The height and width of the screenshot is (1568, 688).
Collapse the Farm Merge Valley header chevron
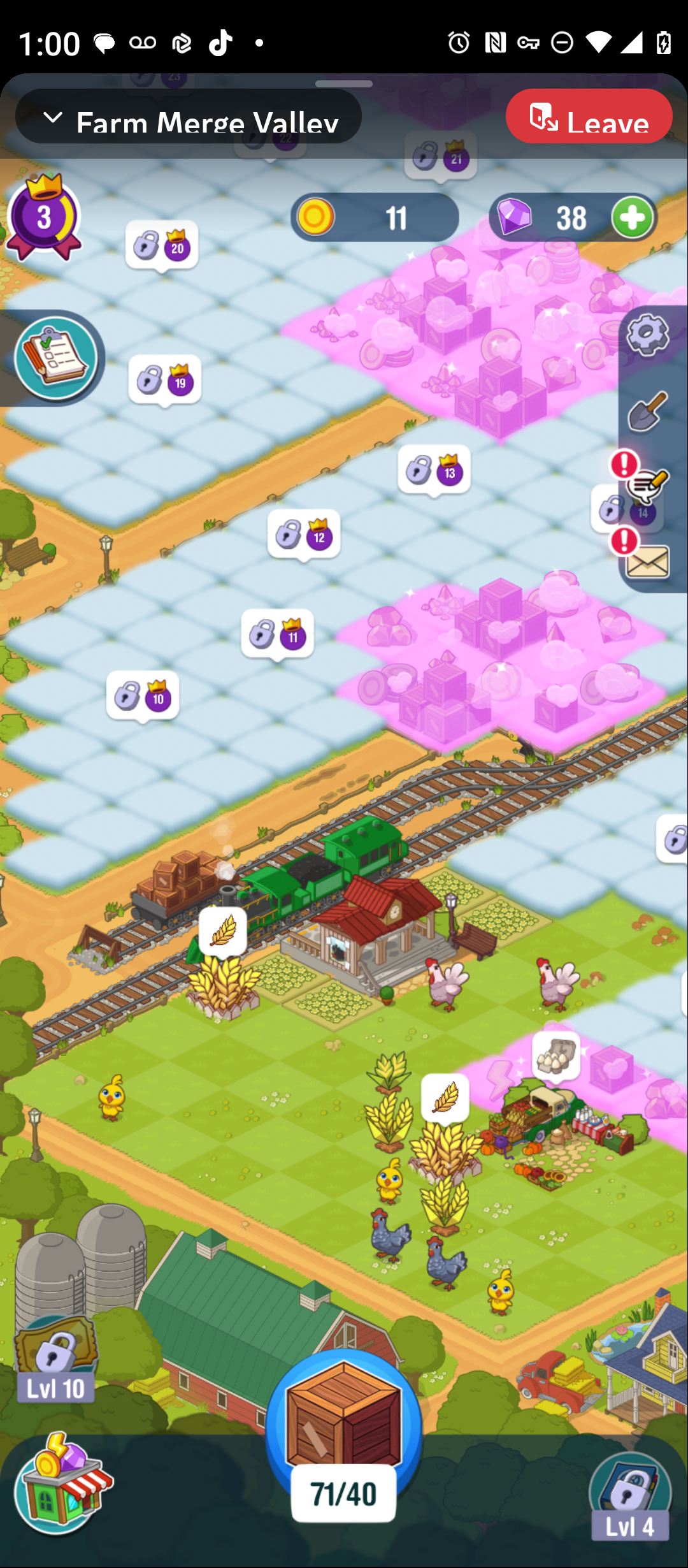[x=53, y=118]
